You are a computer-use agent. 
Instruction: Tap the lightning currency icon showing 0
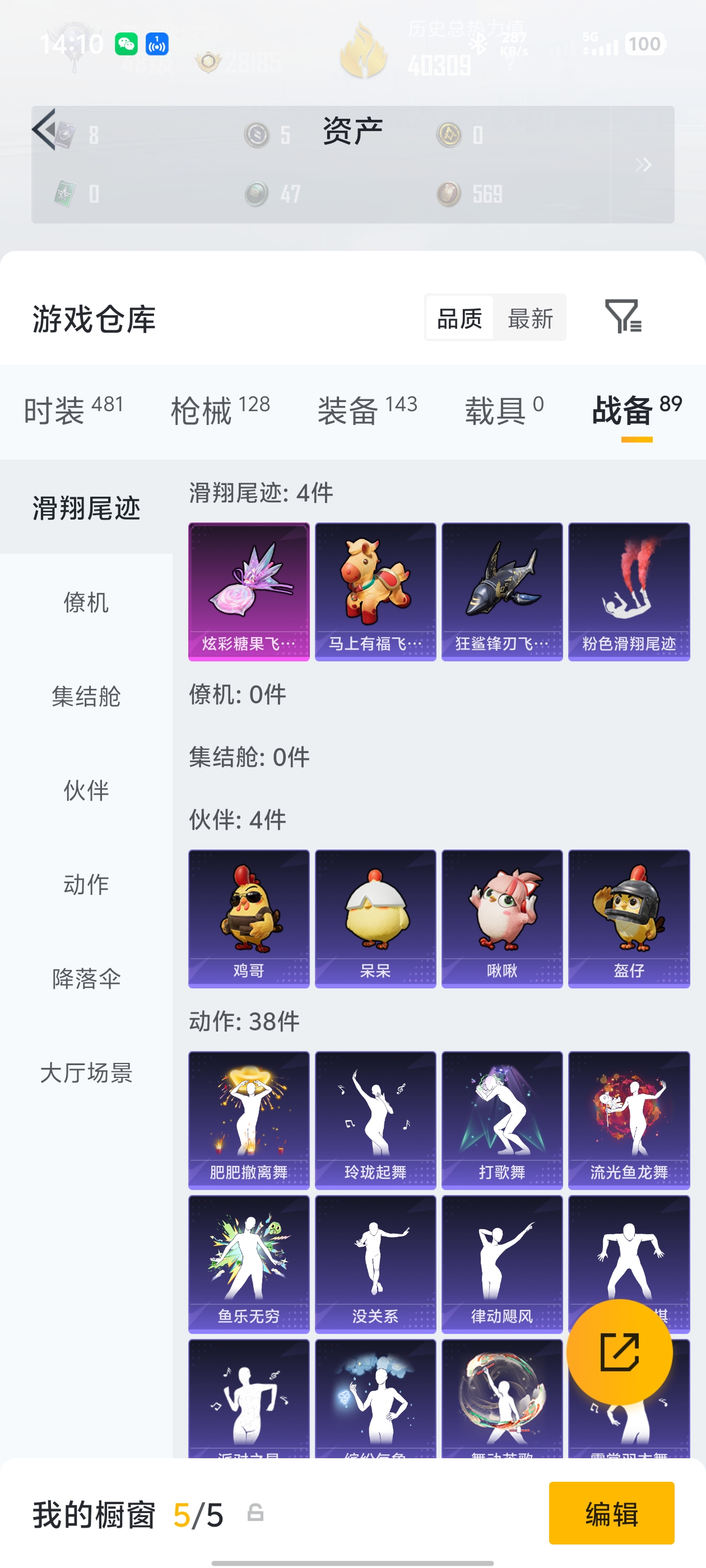450,135
